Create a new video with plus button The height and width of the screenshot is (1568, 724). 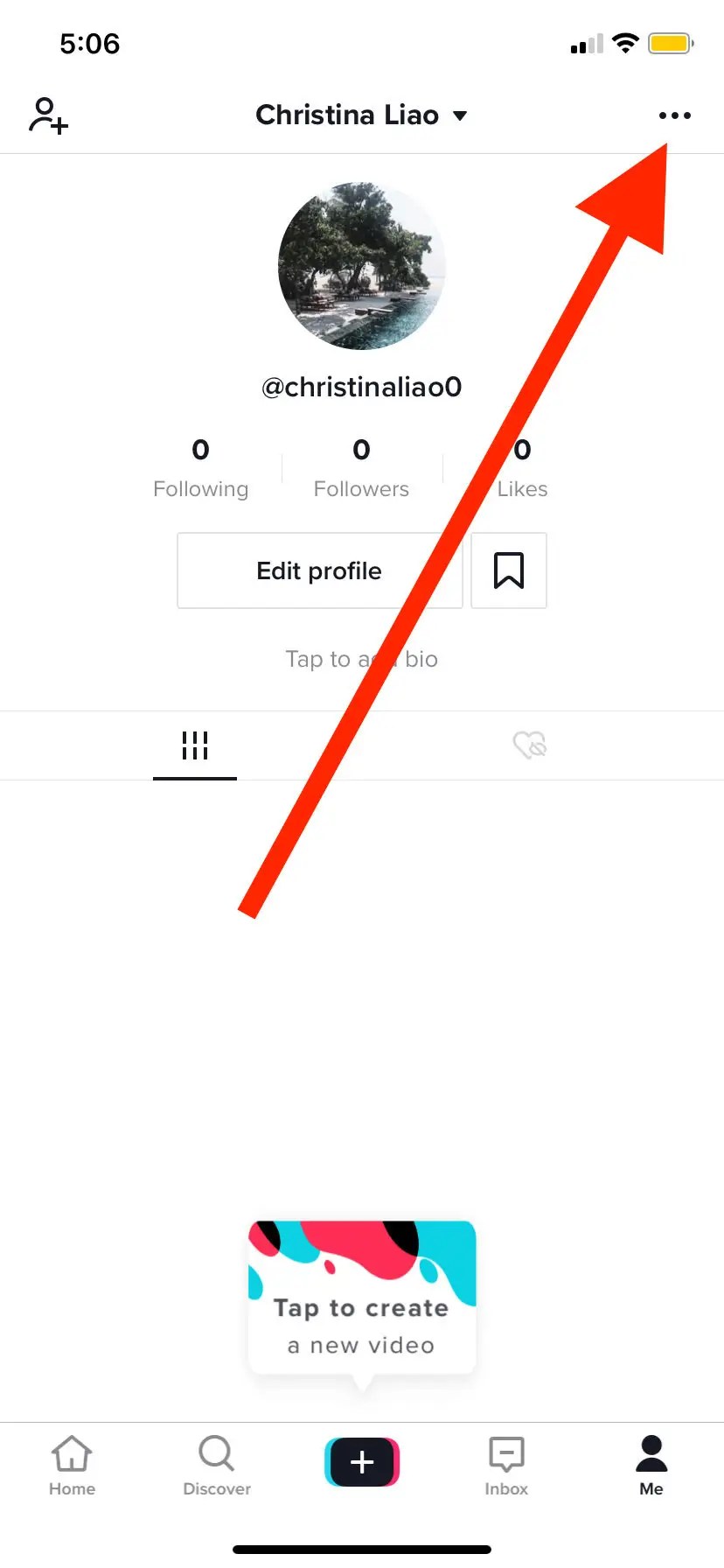pos(362,1462)
